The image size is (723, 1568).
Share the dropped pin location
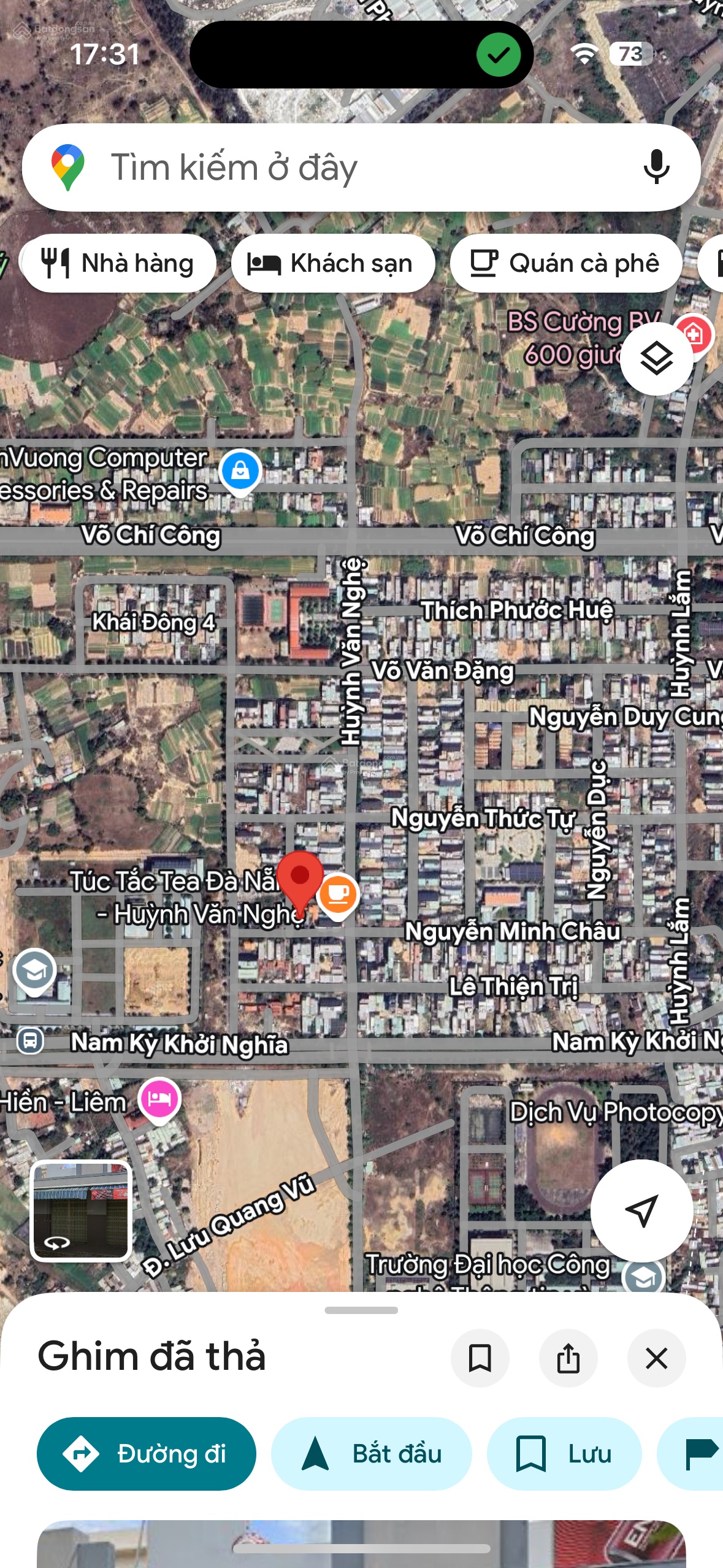[x=568, y=1358]
